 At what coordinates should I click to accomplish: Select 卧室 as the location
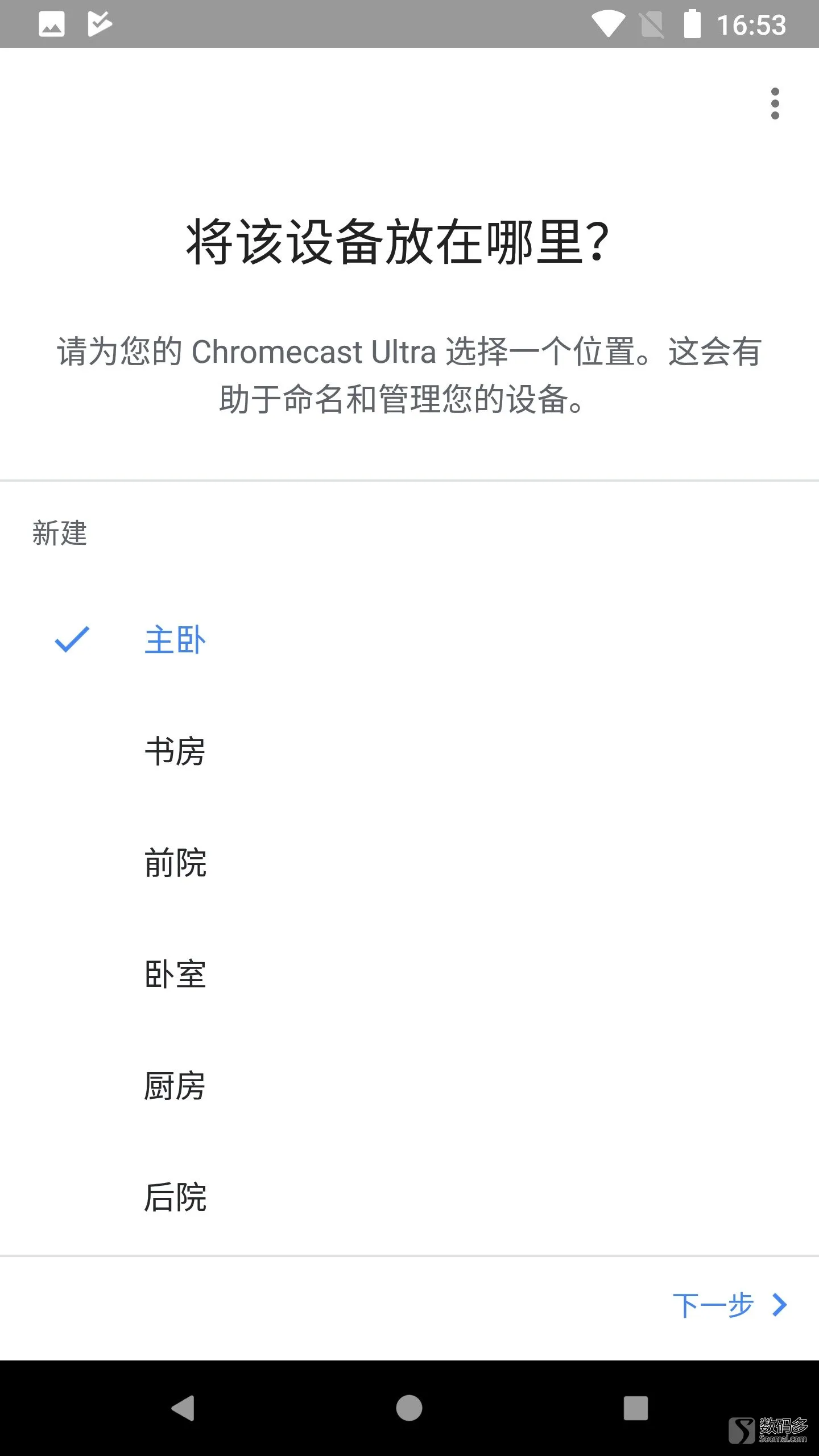tap(409, 974)
